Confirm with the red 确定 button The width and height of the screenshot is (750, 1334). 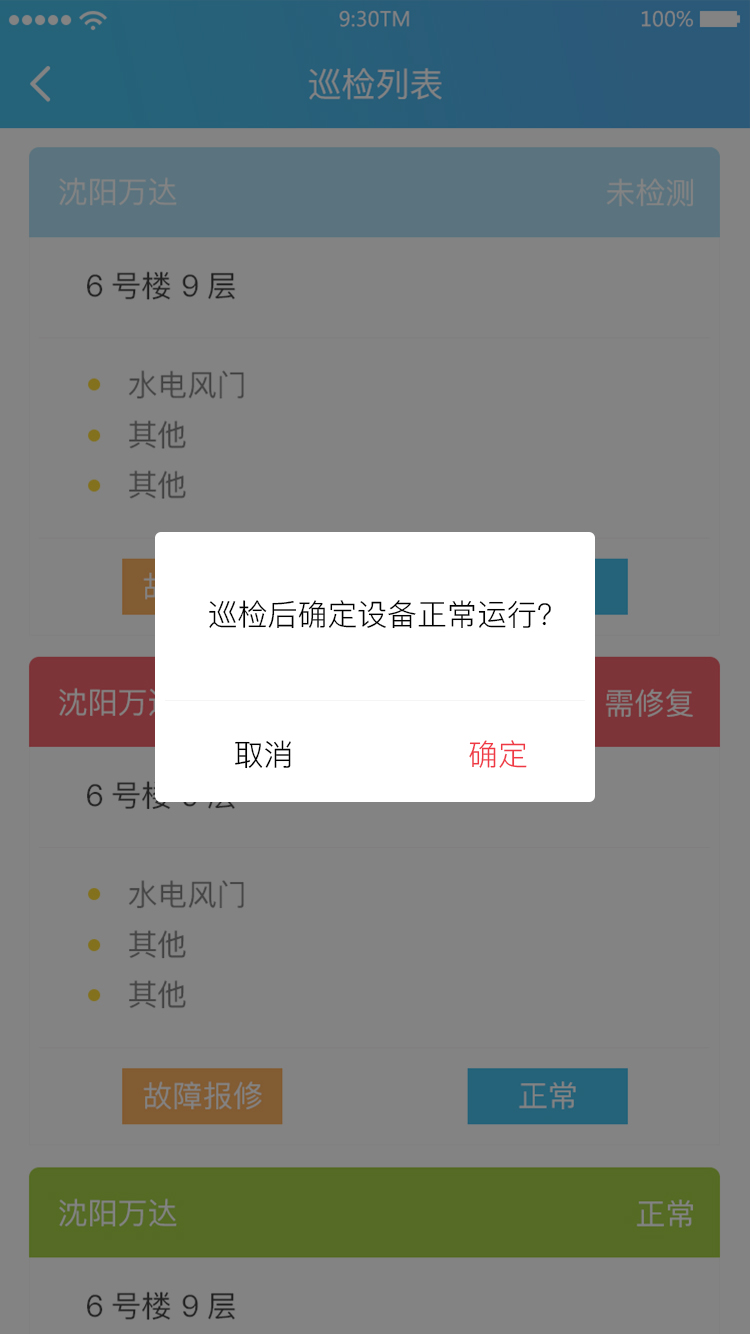coord(497,754)
